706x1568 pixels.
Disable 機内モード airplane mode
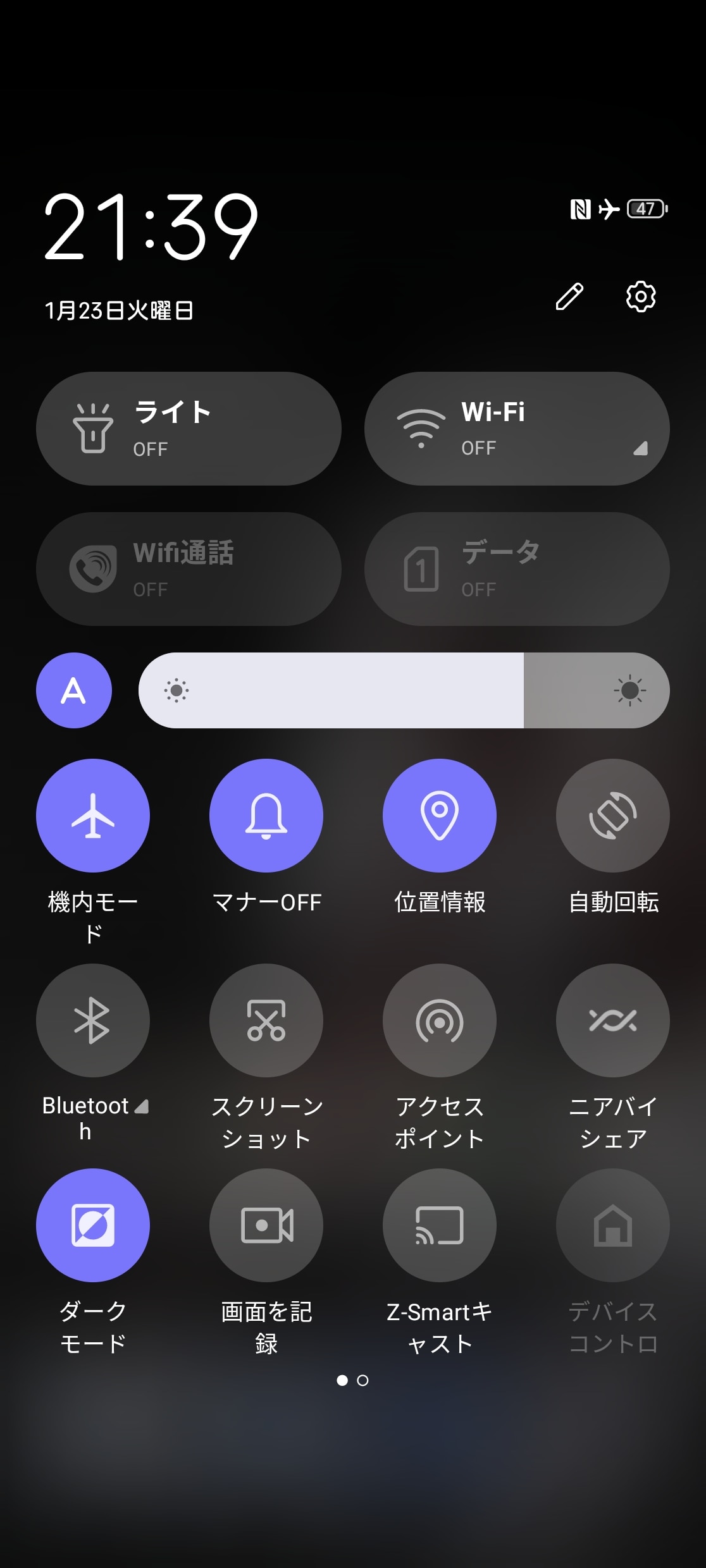(93, 816)
